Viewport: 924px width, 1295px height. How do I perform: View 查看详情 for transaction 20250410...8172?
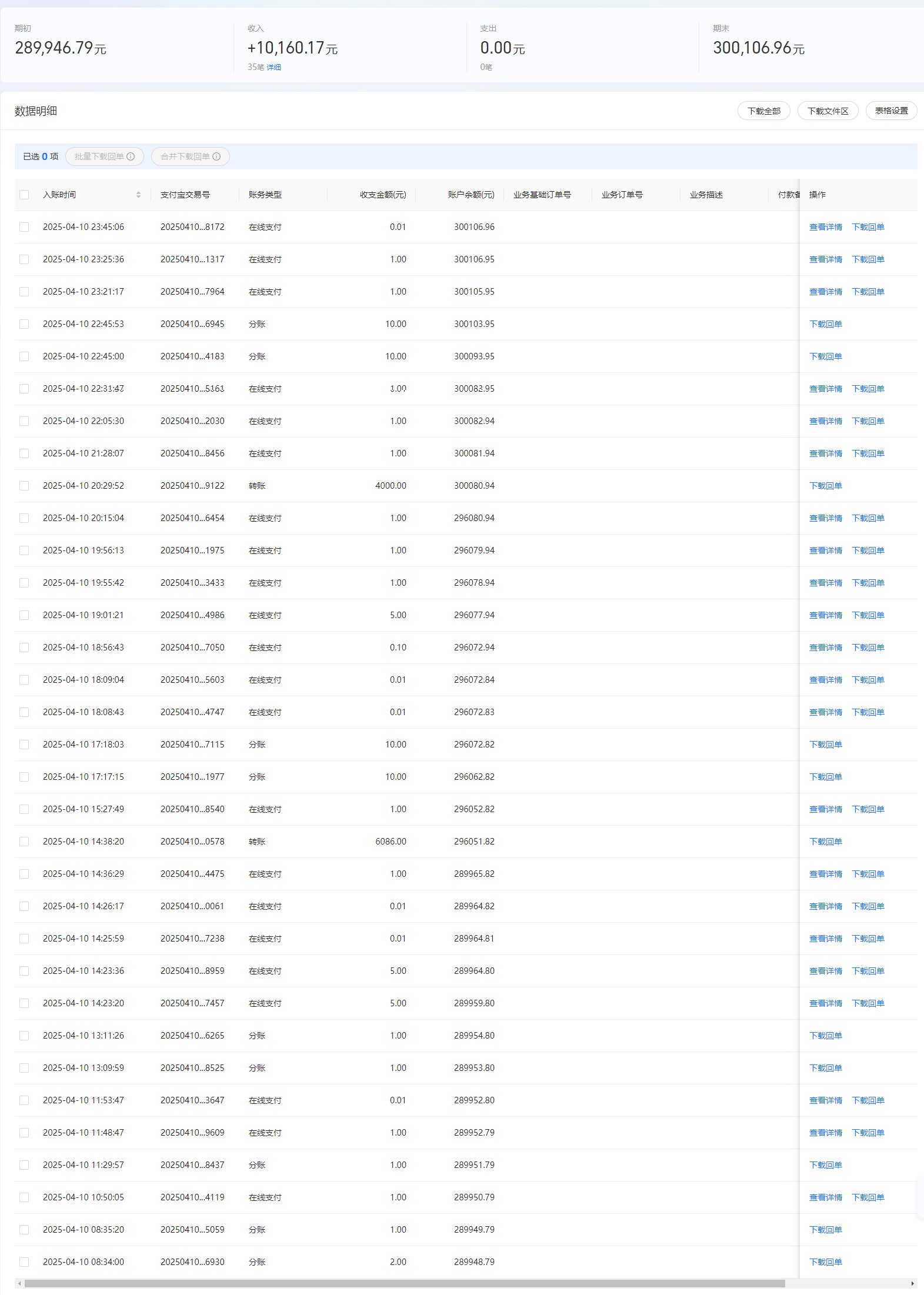[825, 227]
